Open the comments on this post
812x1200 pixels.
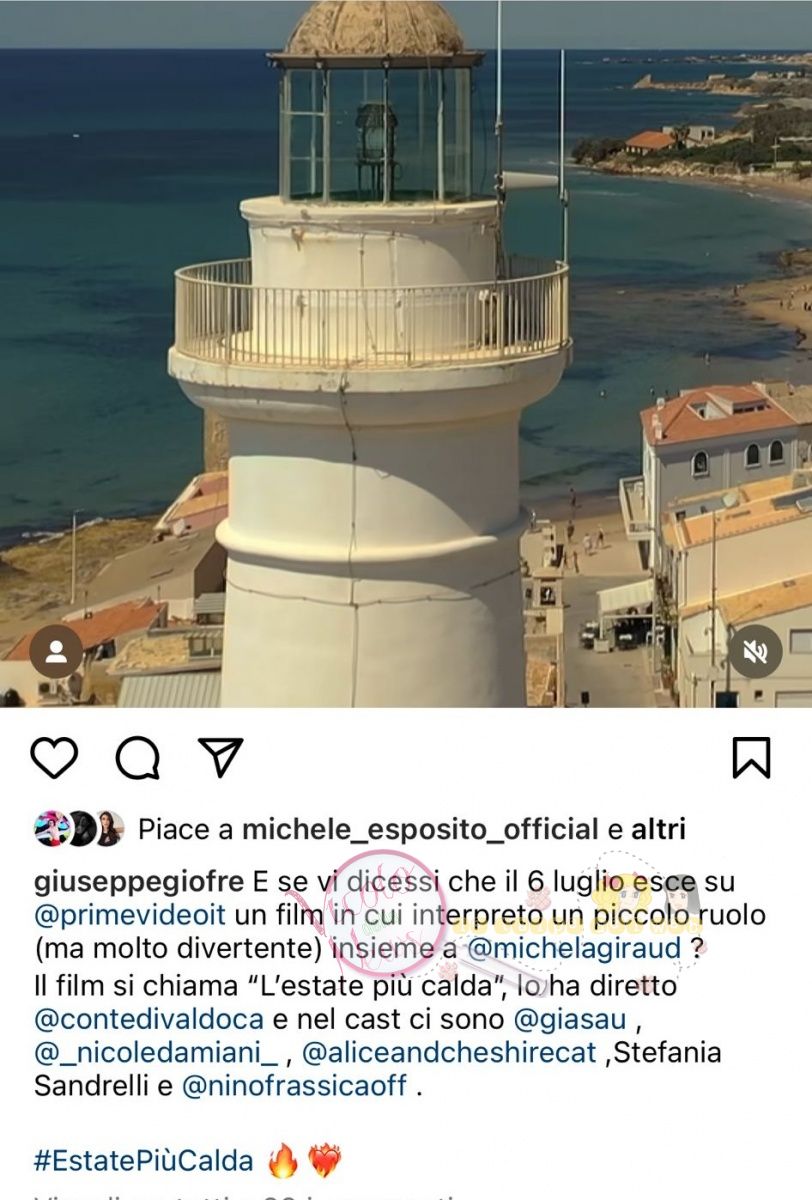tap(138, 757)
